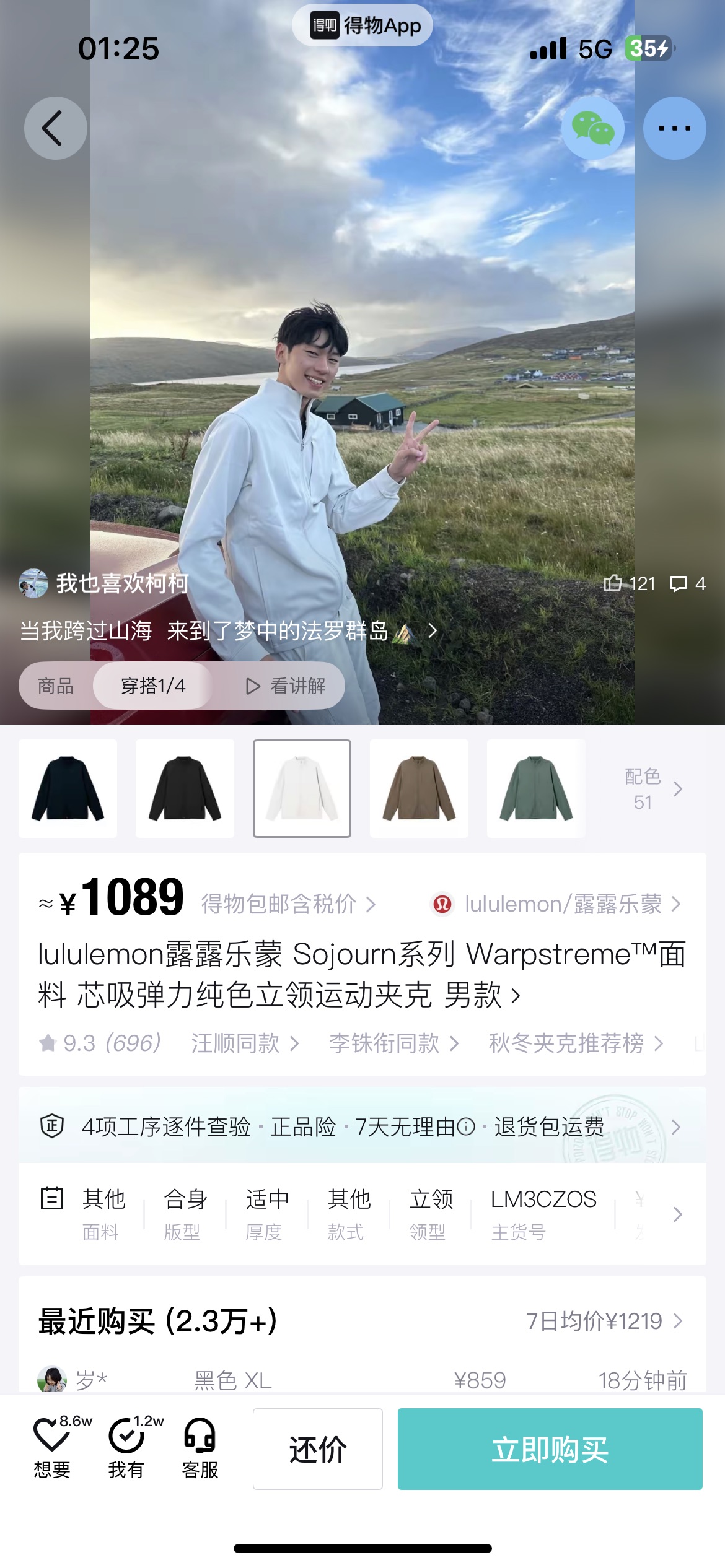Tap 立即购买 to buy now
Viewport: 725px width, 1568px height.
click(x=550, y=1449)
